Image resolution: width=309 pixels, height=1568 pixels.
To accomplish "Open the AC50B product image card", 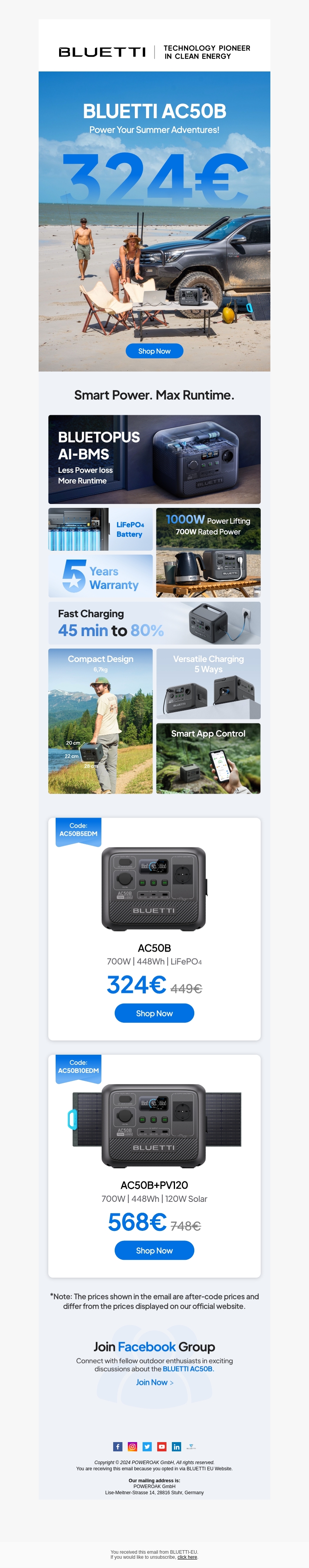I will click(x=154, y=888).
